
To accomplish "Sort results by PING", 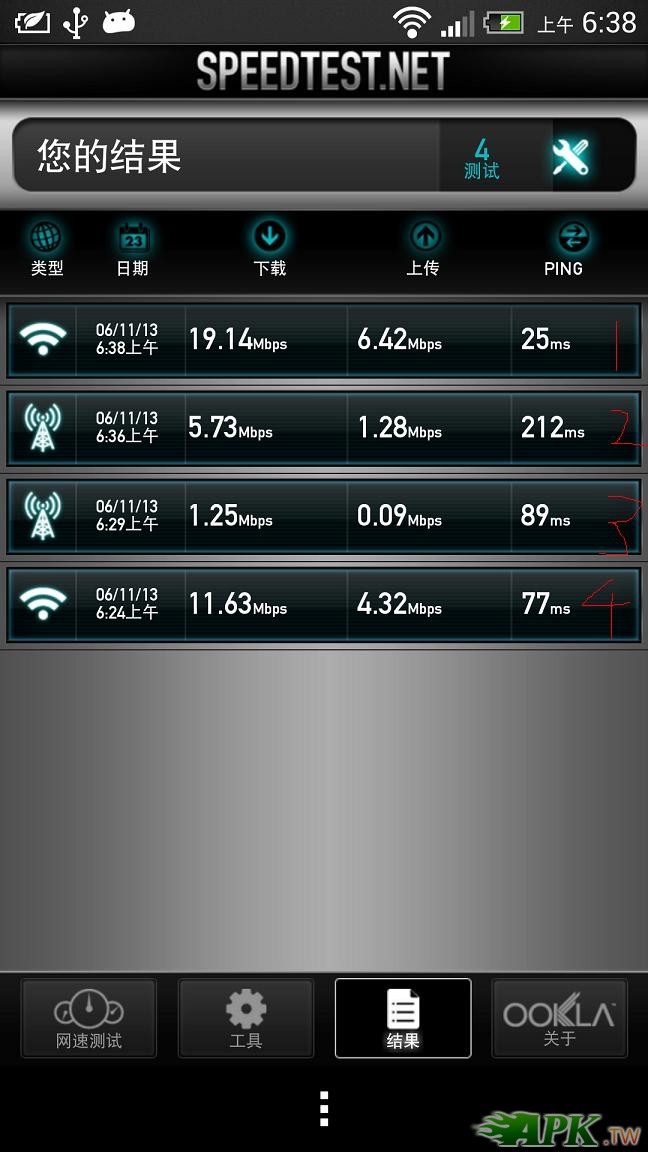I will [564, 249].
